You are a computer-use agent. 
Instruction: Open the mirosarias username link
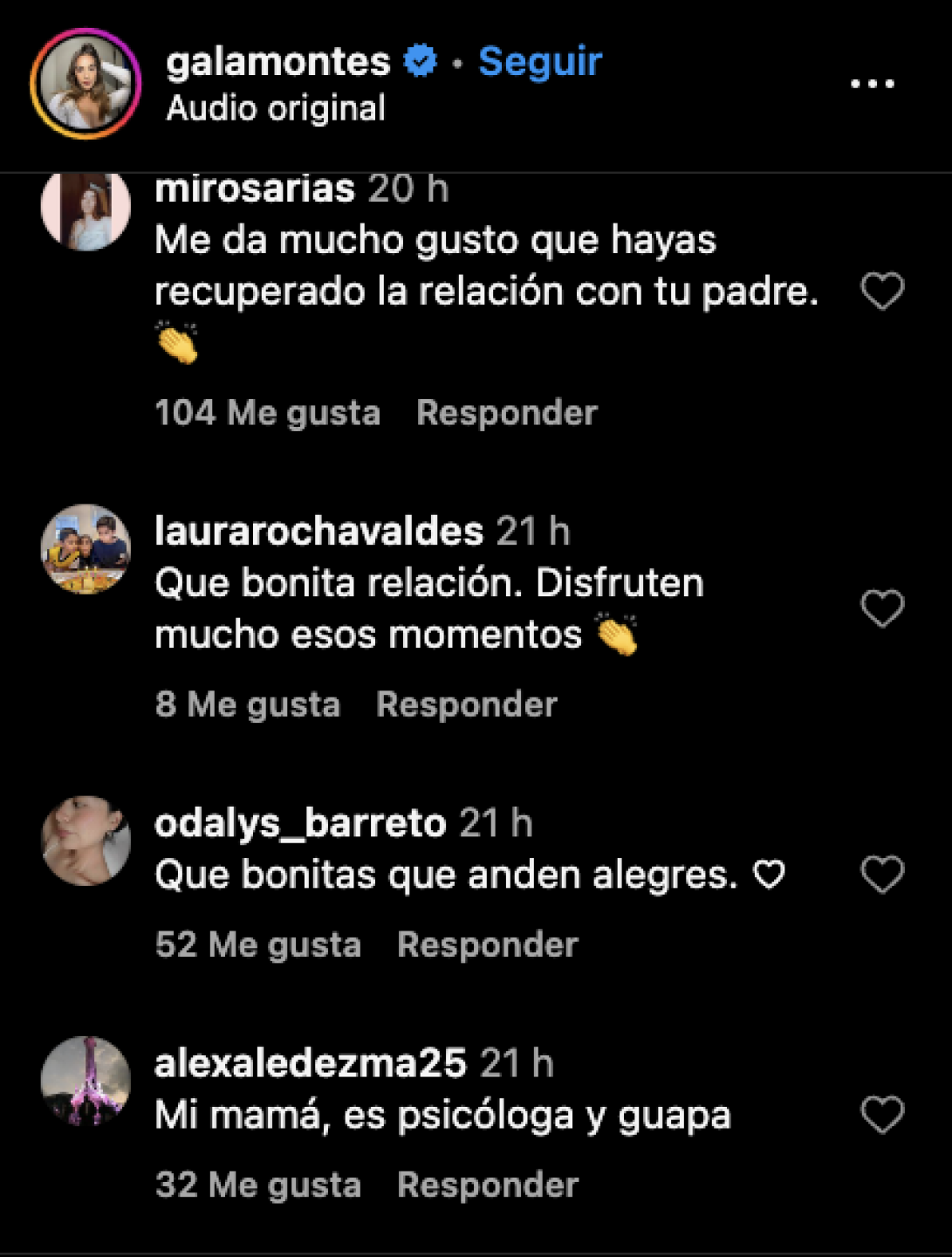coord(255,188)
